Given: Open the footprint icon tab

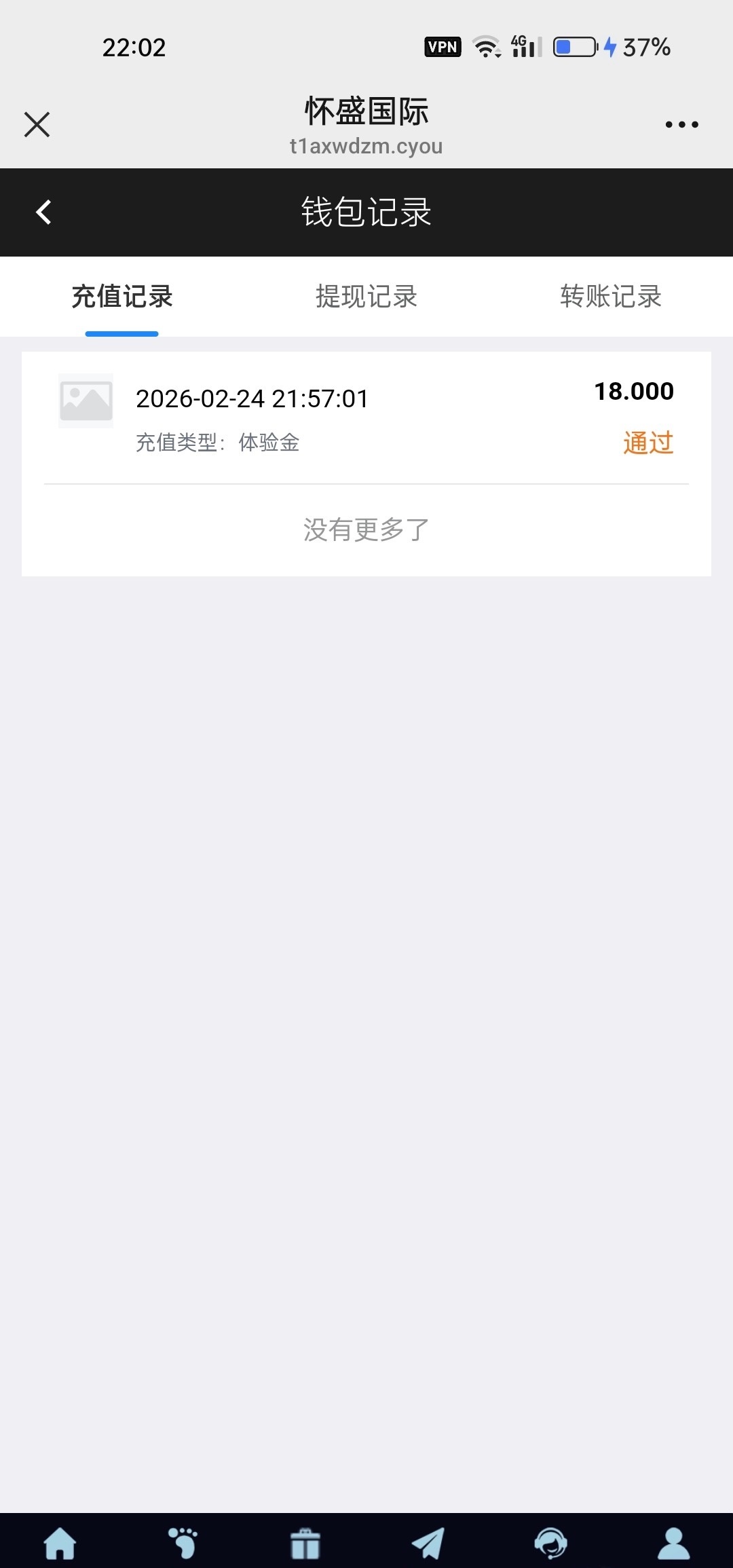Looking at the screenshot, I should (183, 1543).
